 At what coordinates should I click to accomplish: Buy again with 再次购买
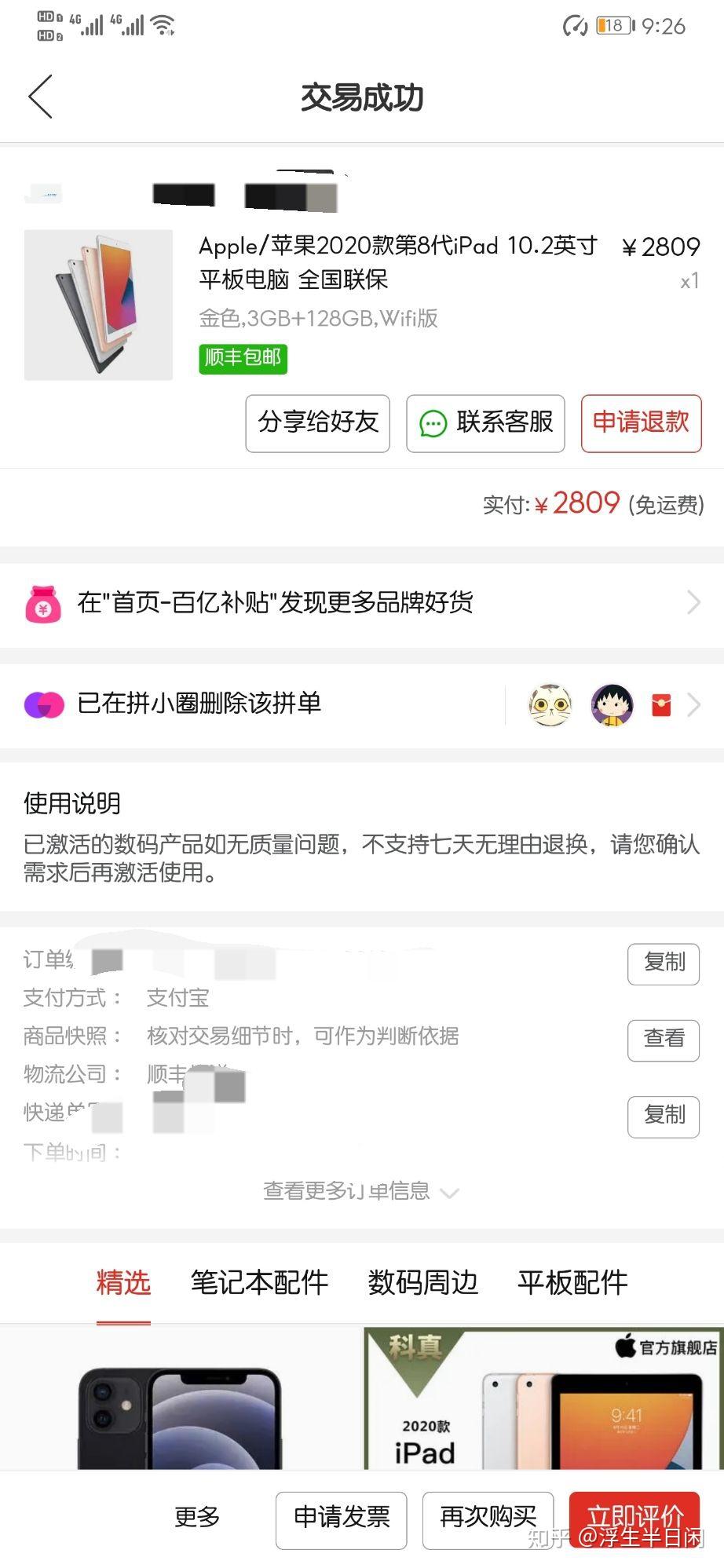click(488, 1519)
